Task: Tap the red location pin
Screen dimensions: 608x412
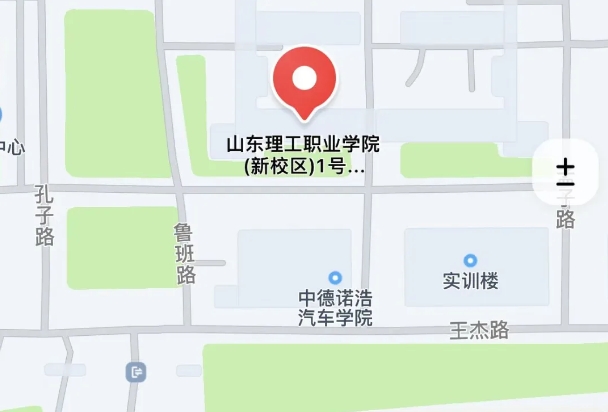Action: pyautogui.click(x=303, y=79)
